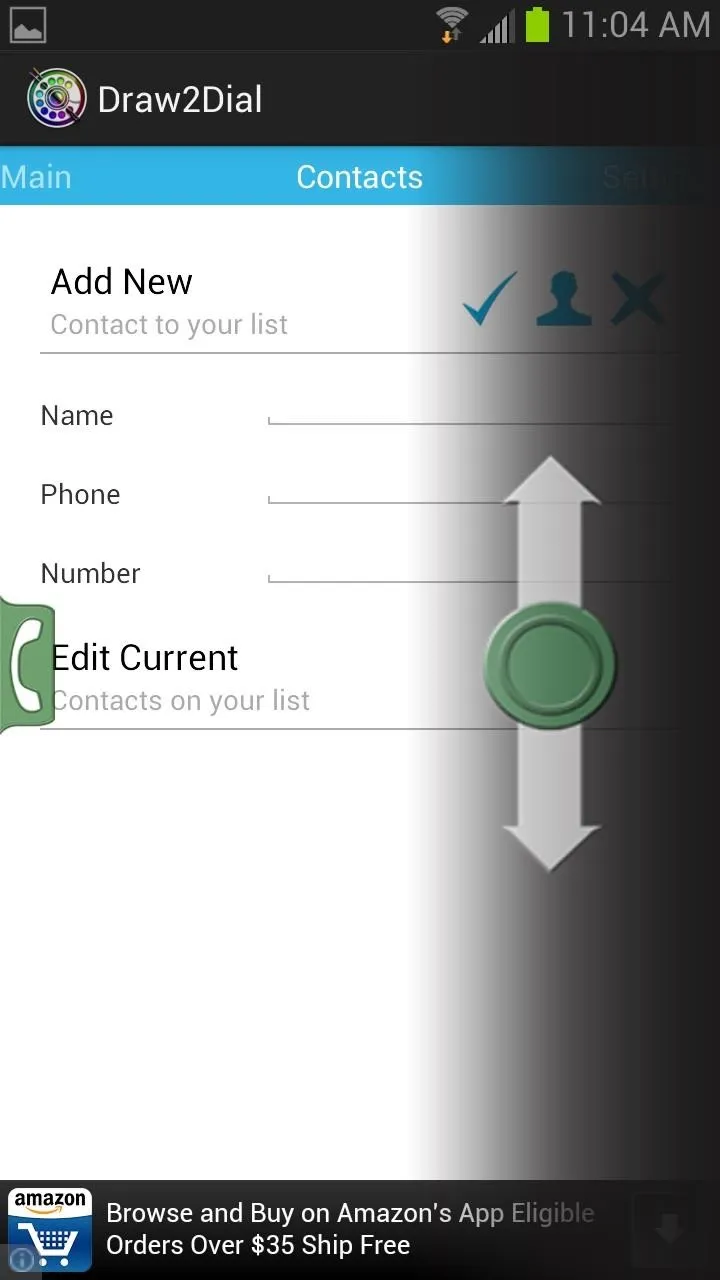
Task: Open the Amazon ad banner
Action: 360,1230
